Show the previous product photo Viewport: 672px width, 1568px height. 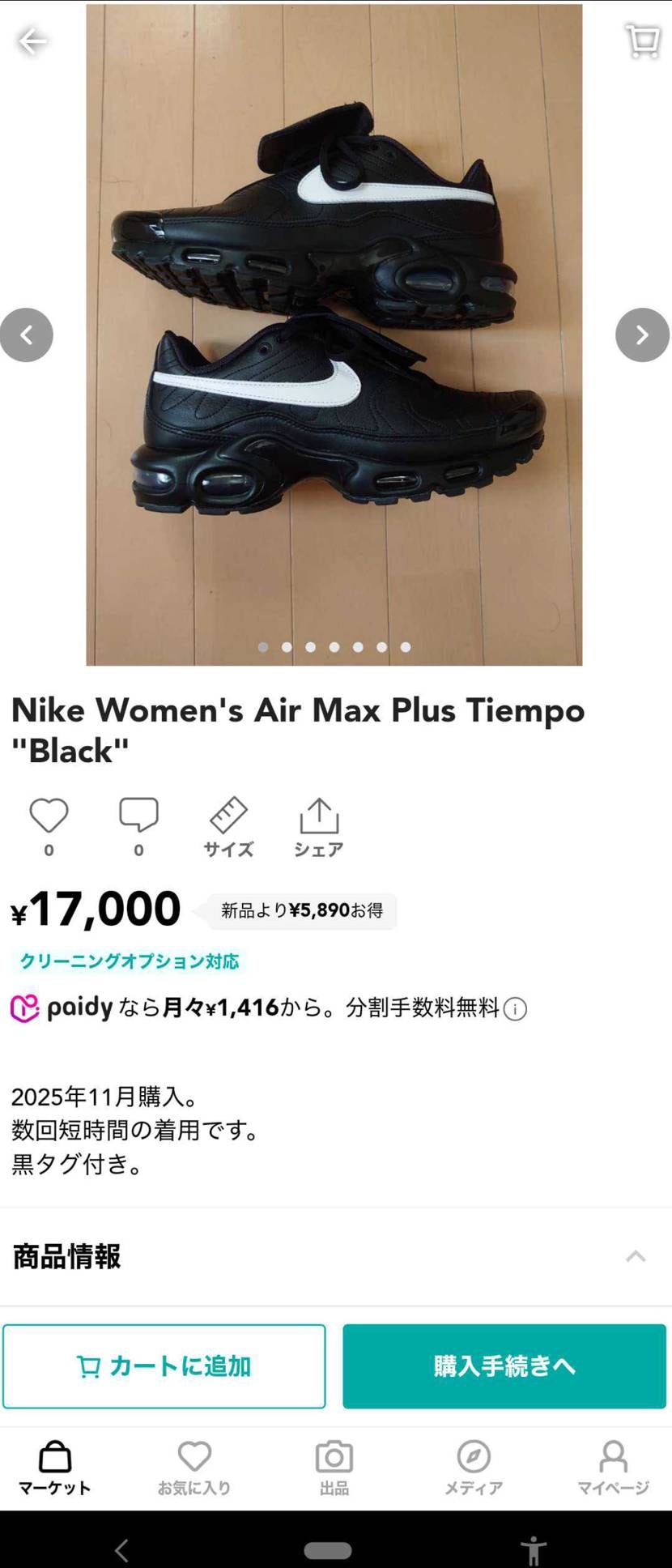pos(27,334)
